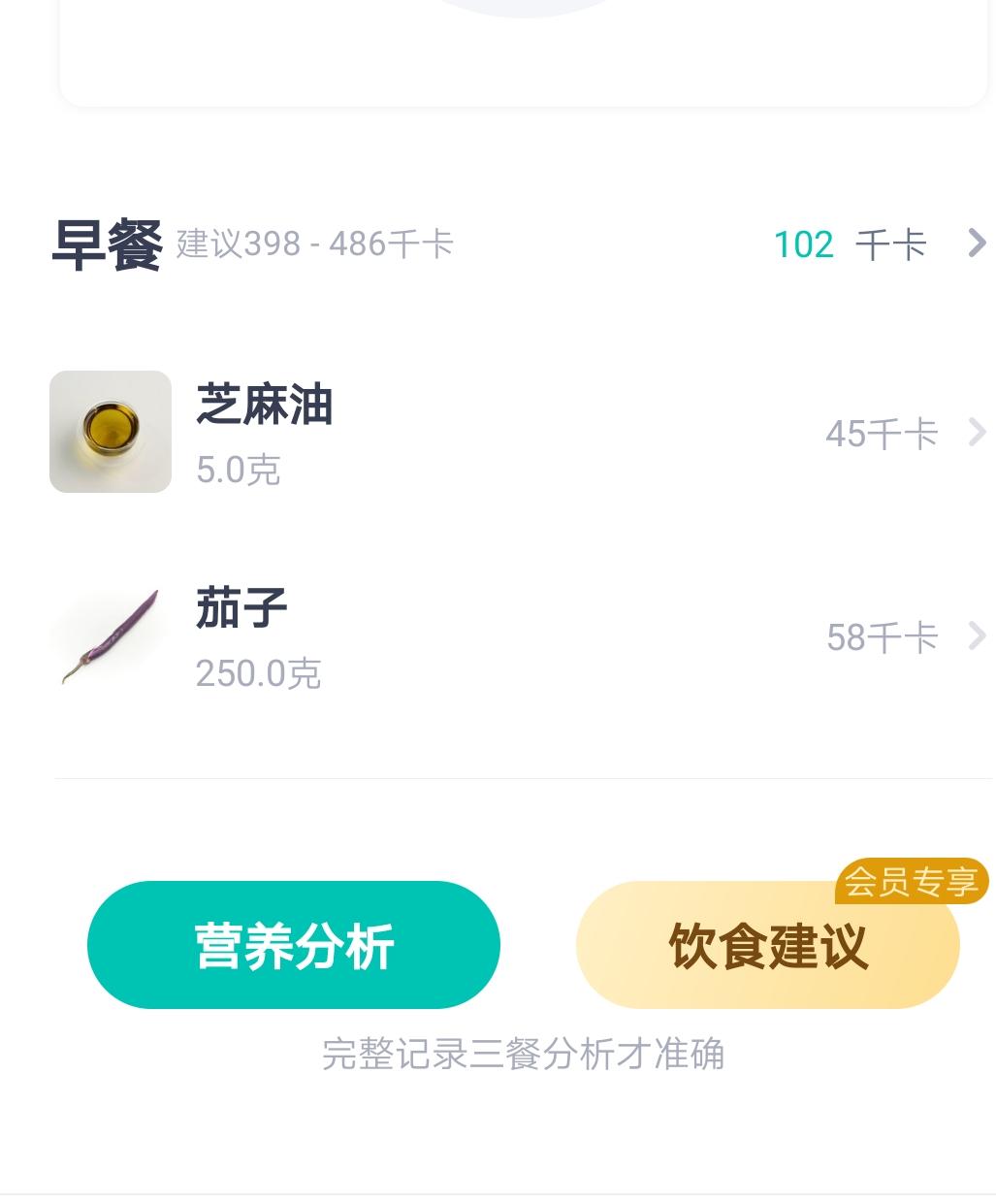Select the 早餐 breakfast heading
The image size is (996, 1204).
pos(106,243)
